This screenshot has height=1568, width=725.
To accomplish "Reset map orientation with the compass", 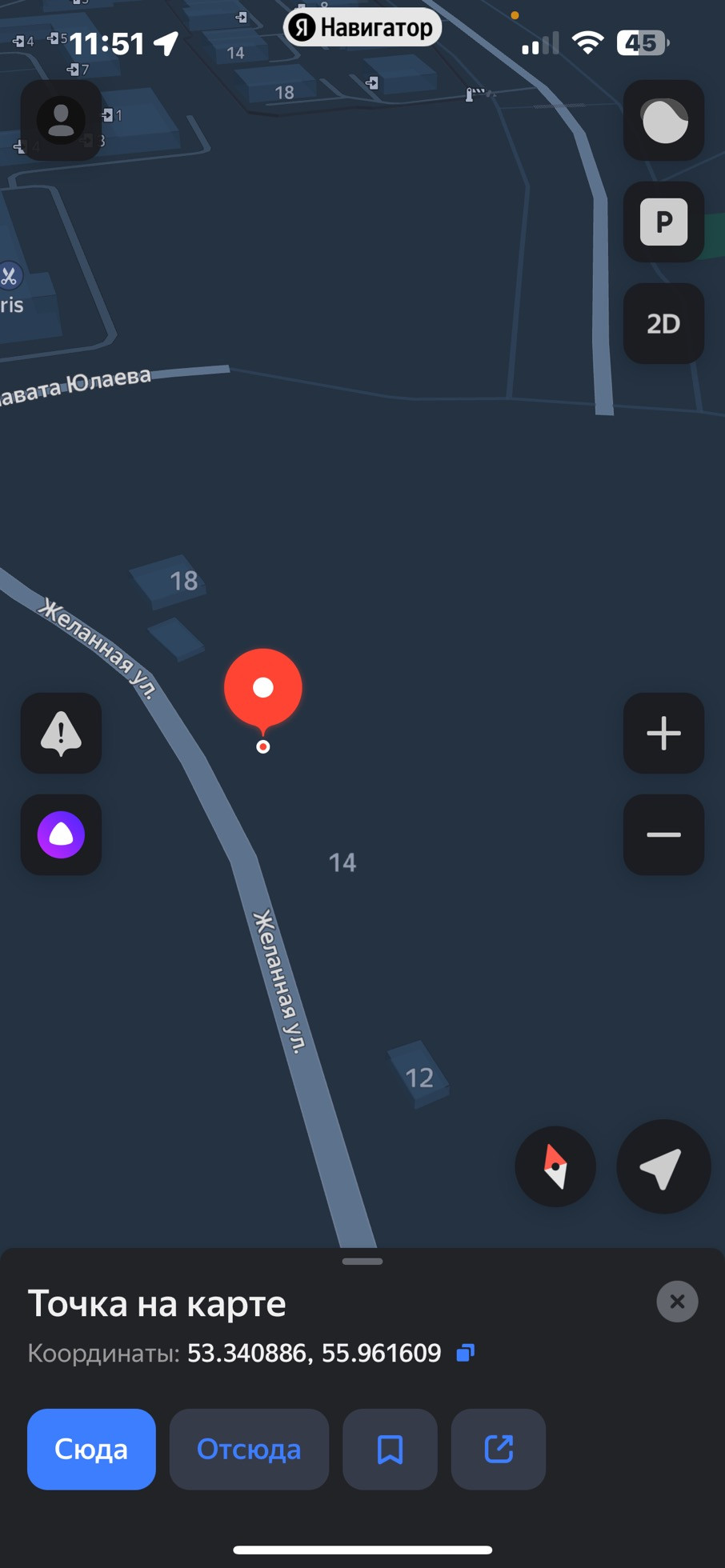I will point(555,1166).
